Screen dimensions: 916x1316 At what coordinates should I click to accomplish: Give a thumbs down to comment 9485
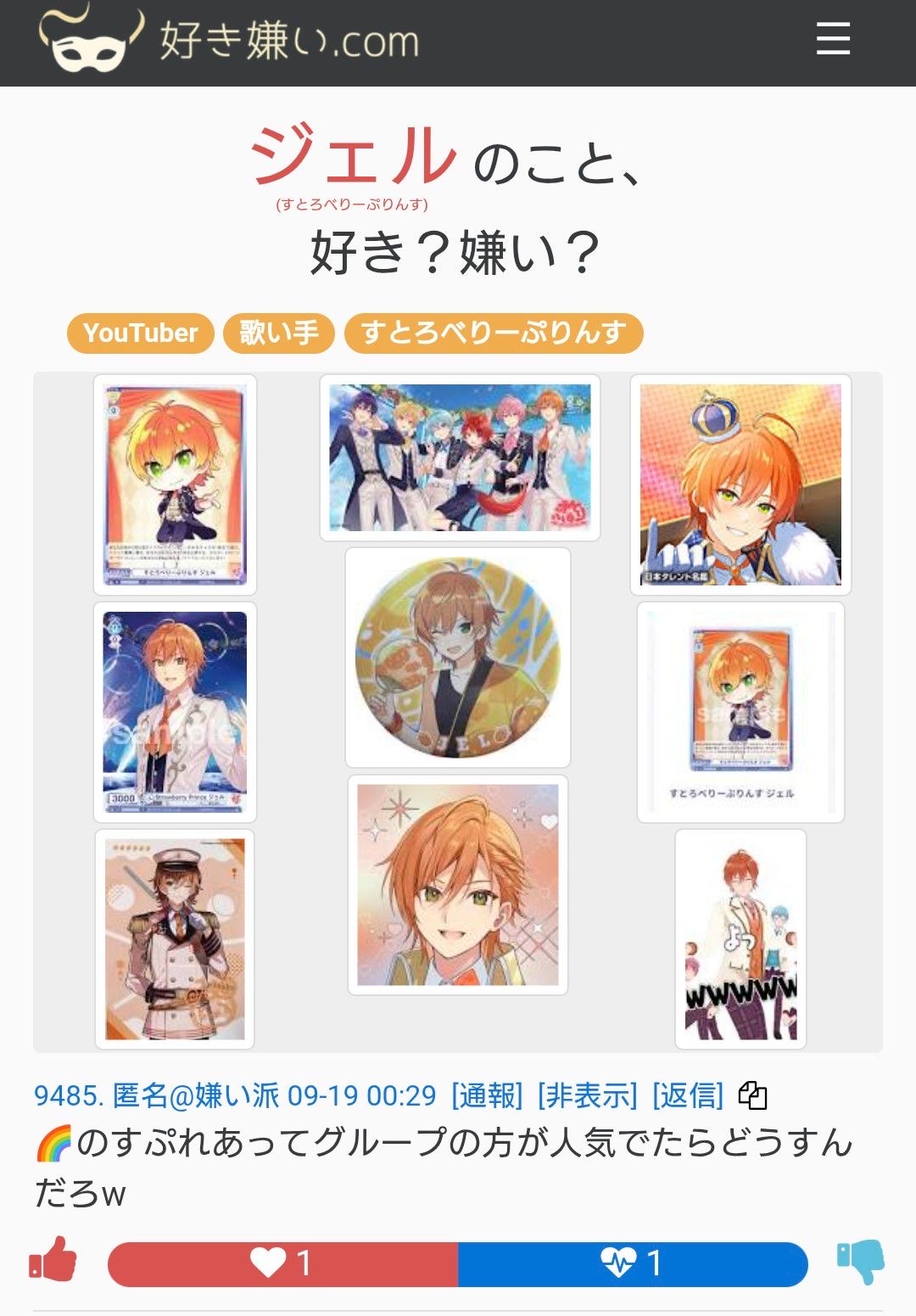[x=860, y=1262]
